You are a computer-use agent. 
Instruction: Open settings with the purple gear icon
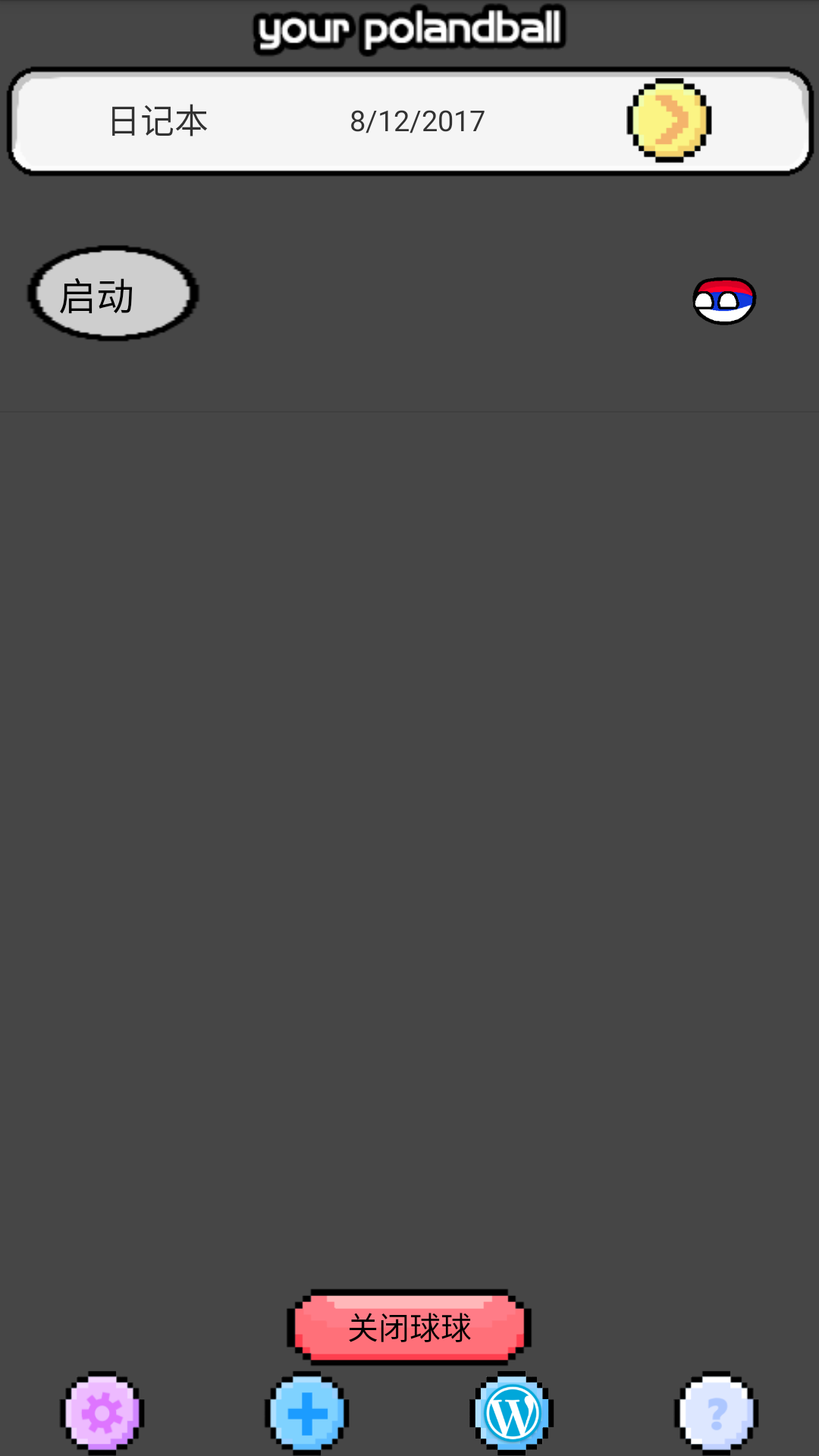pos(102,1413)
